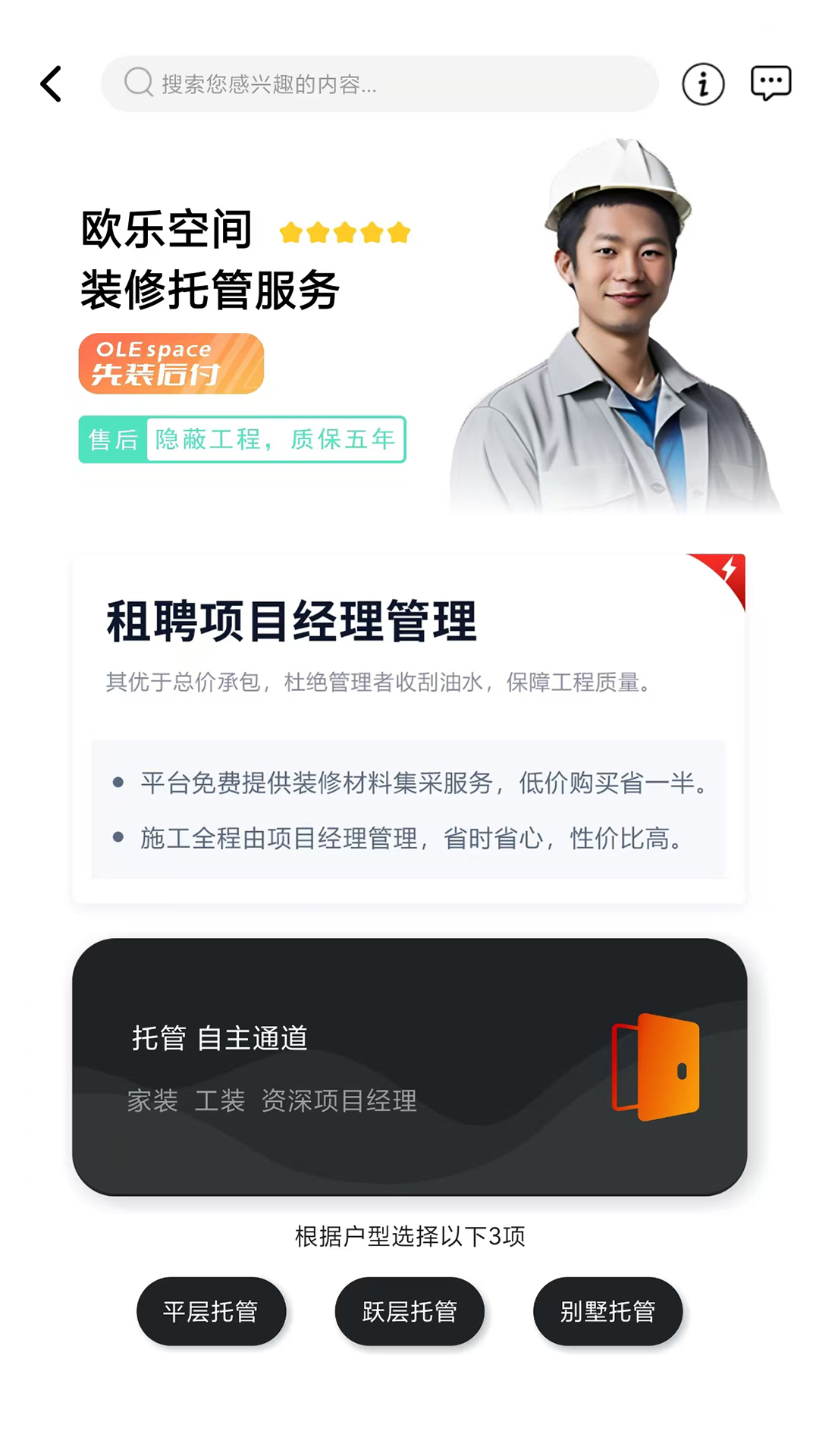Tap the back arrow at top left
819x1456 pixels.
[51, 84]
